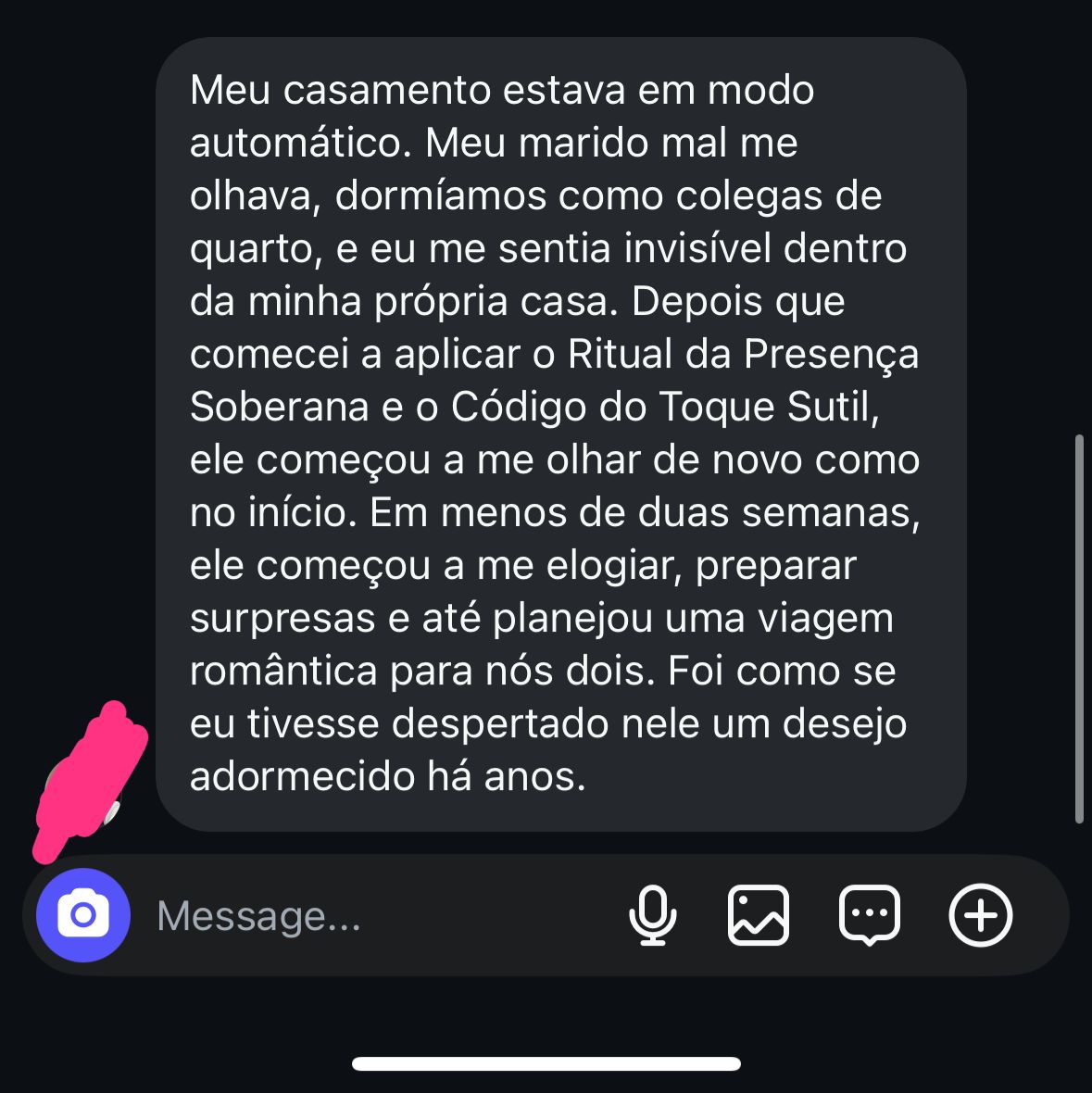Select the camera icon in the purple circle
The width and height of the screenshot is (1092, 1093).
[82, 915]
